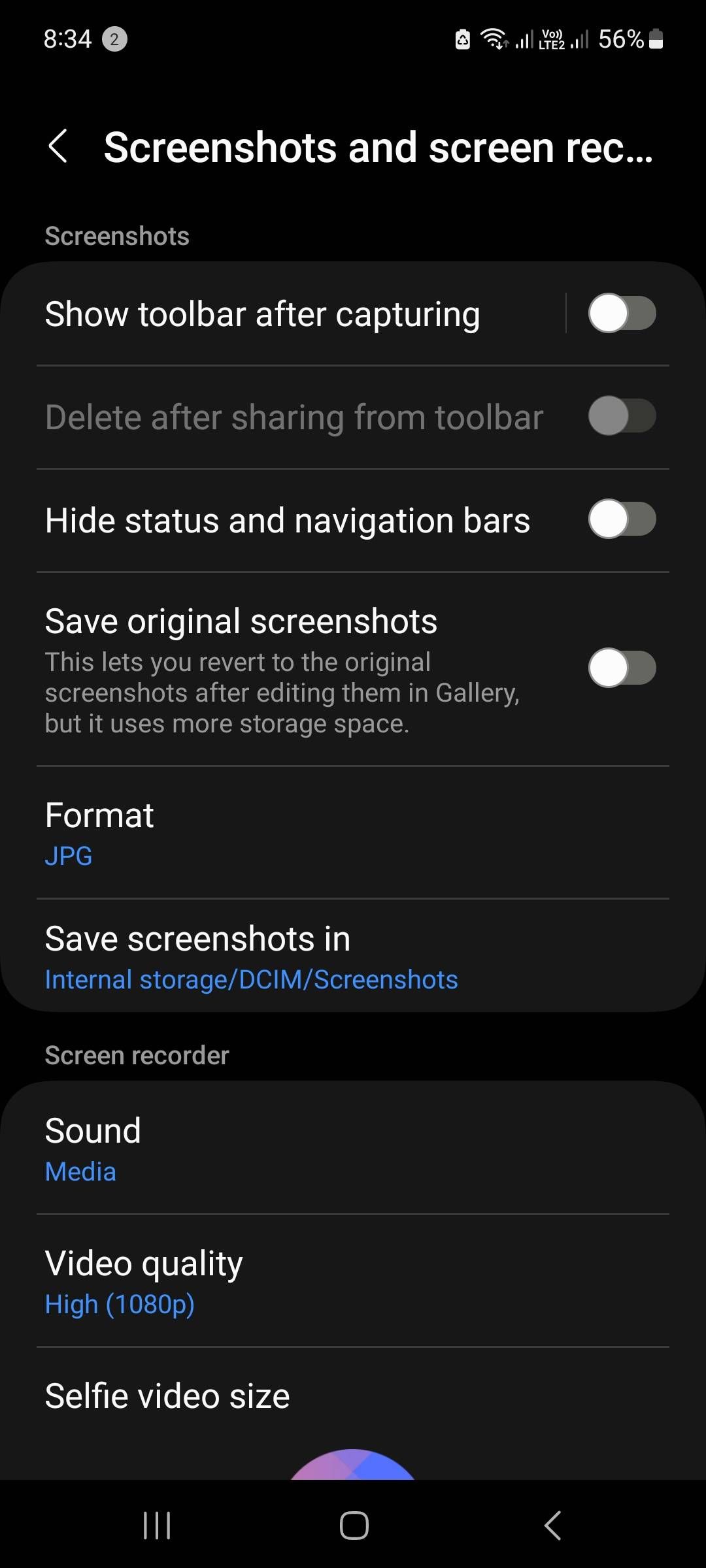This screenshot has width=706, height=1568.
Task: Change Save screenshots in location
Action: pyautogui.click(x=353, y=956)
